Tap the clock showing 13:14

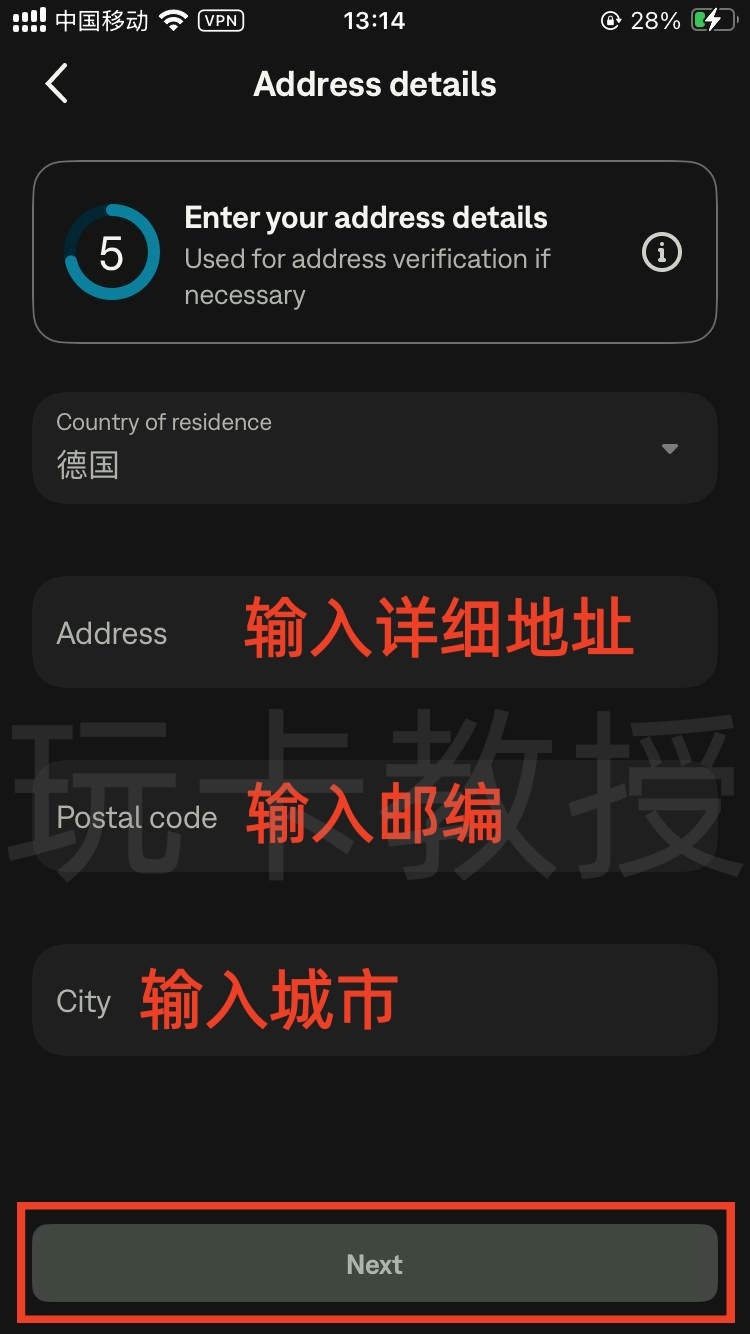pyautogui.click(x=375, y=20)
